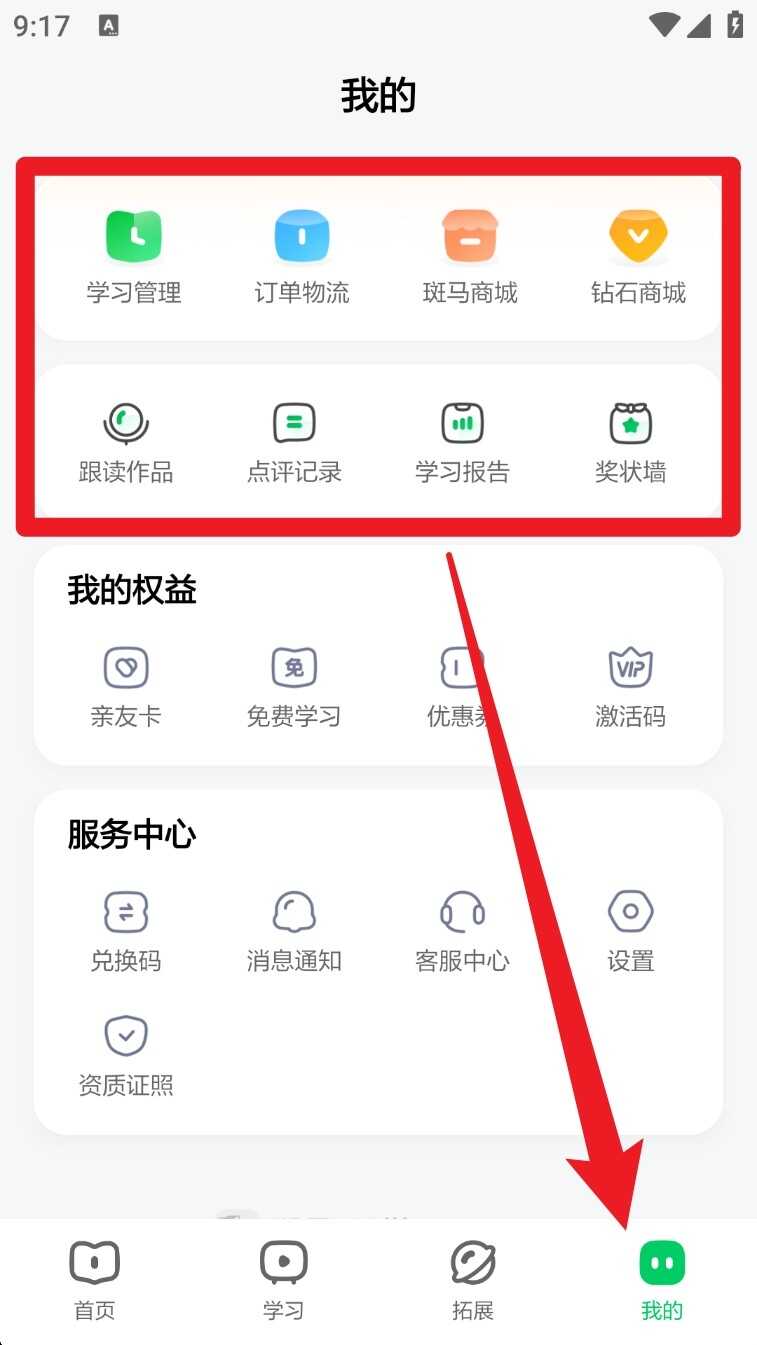Image resolution: width=757 pixels, height=1345 pixels.
Task: View 跟读作品 read-along works
Action: pyautogui.click(x=126, y=443)
